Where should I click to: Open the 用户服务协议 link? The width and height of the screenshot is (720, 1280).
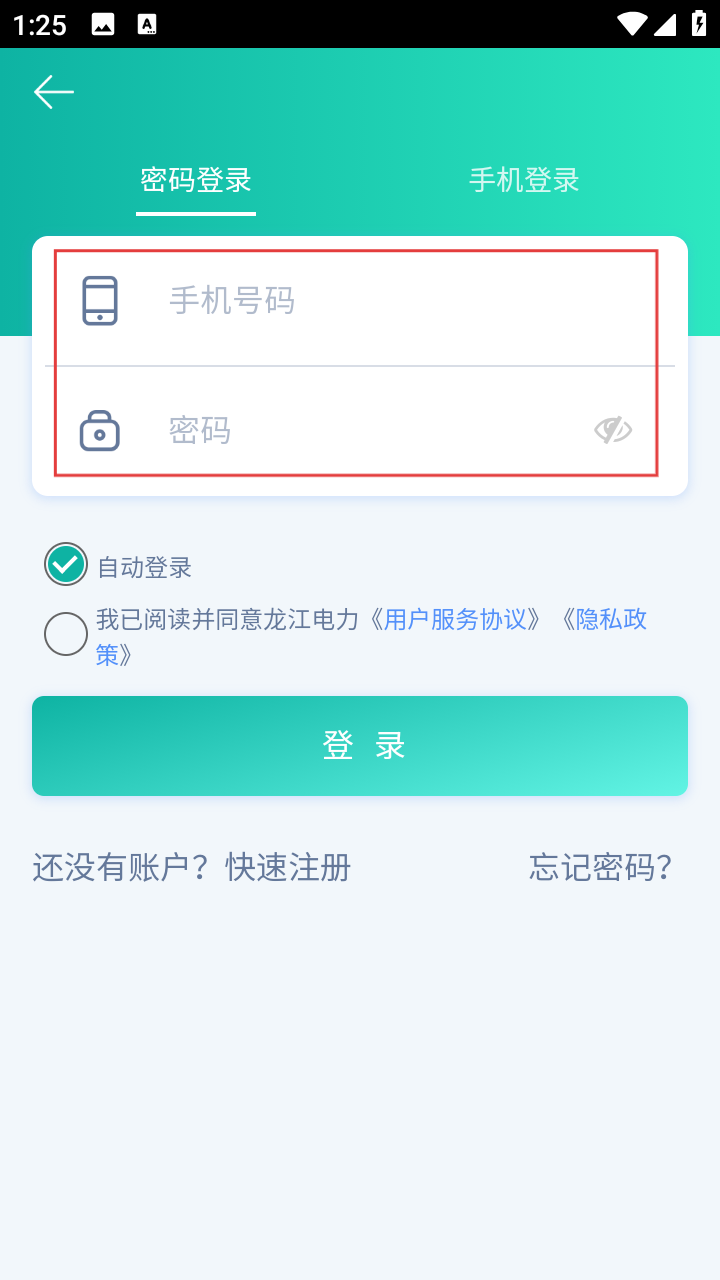tap(455, 619)
